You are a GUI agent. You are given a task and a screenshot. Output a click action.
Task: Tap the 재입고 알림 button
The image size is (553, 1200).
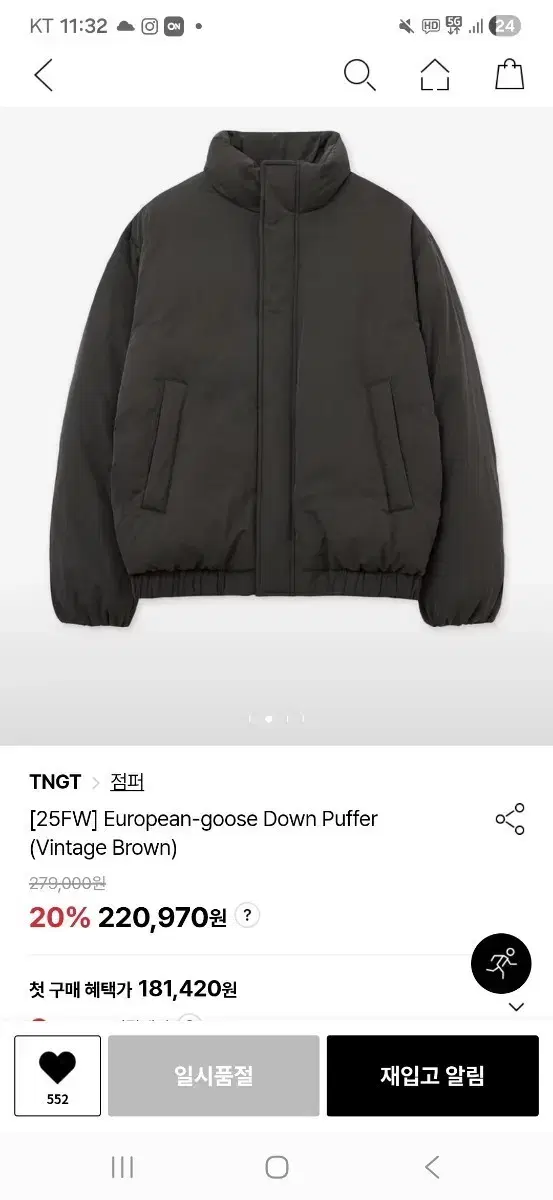point(433,1076)
